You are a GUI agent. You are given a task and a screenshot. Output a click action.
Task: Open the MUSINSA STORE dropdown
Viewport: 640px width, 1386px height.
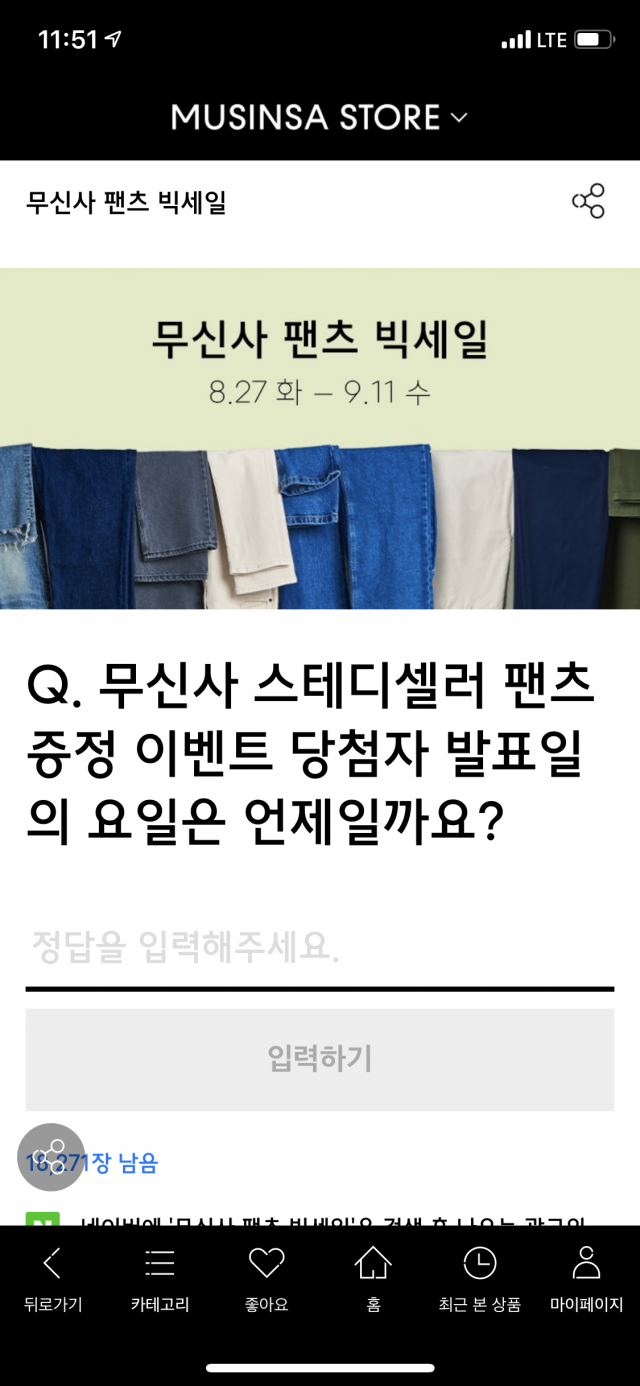pyautogui.click(x=319, y=118)
